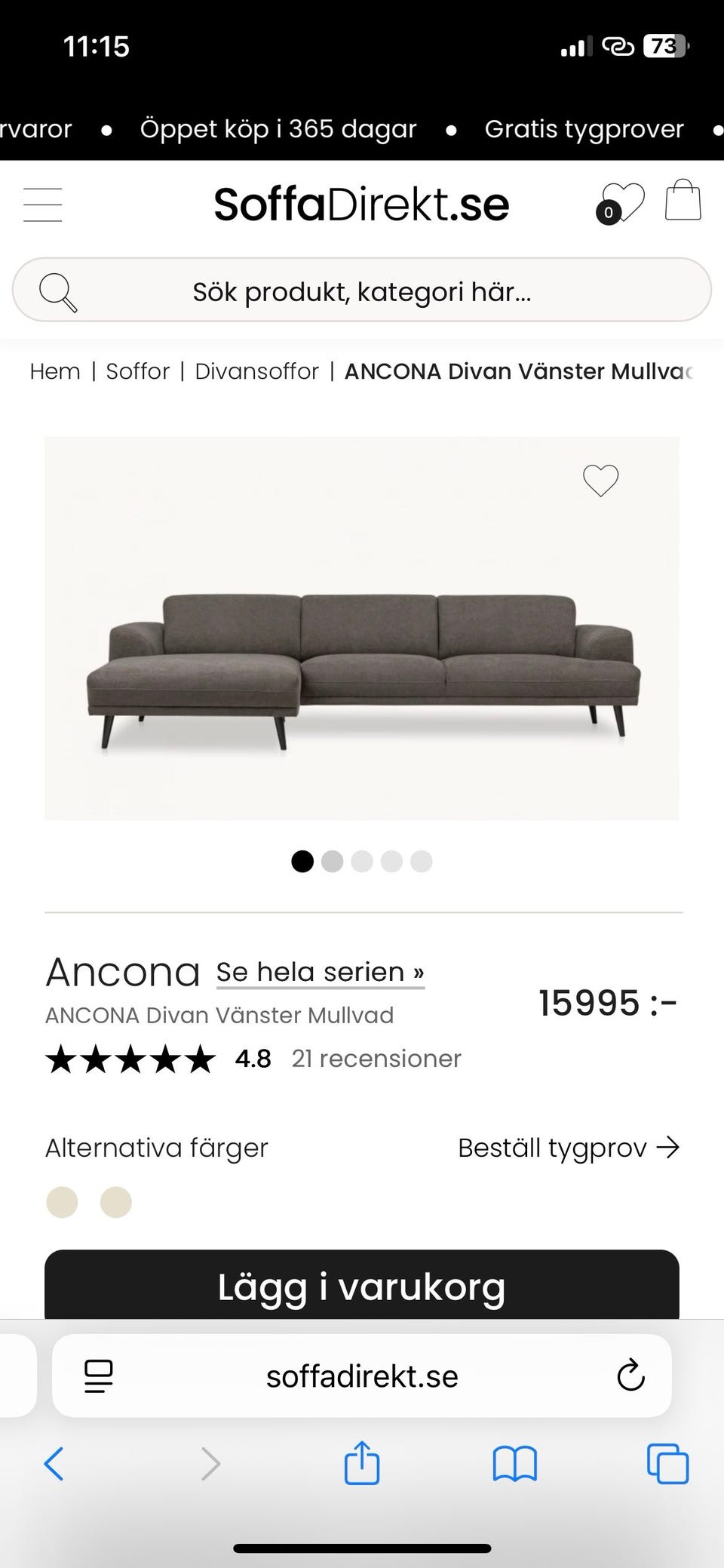
Task: Select the first filled carousel dot
Action: [302, 861]
